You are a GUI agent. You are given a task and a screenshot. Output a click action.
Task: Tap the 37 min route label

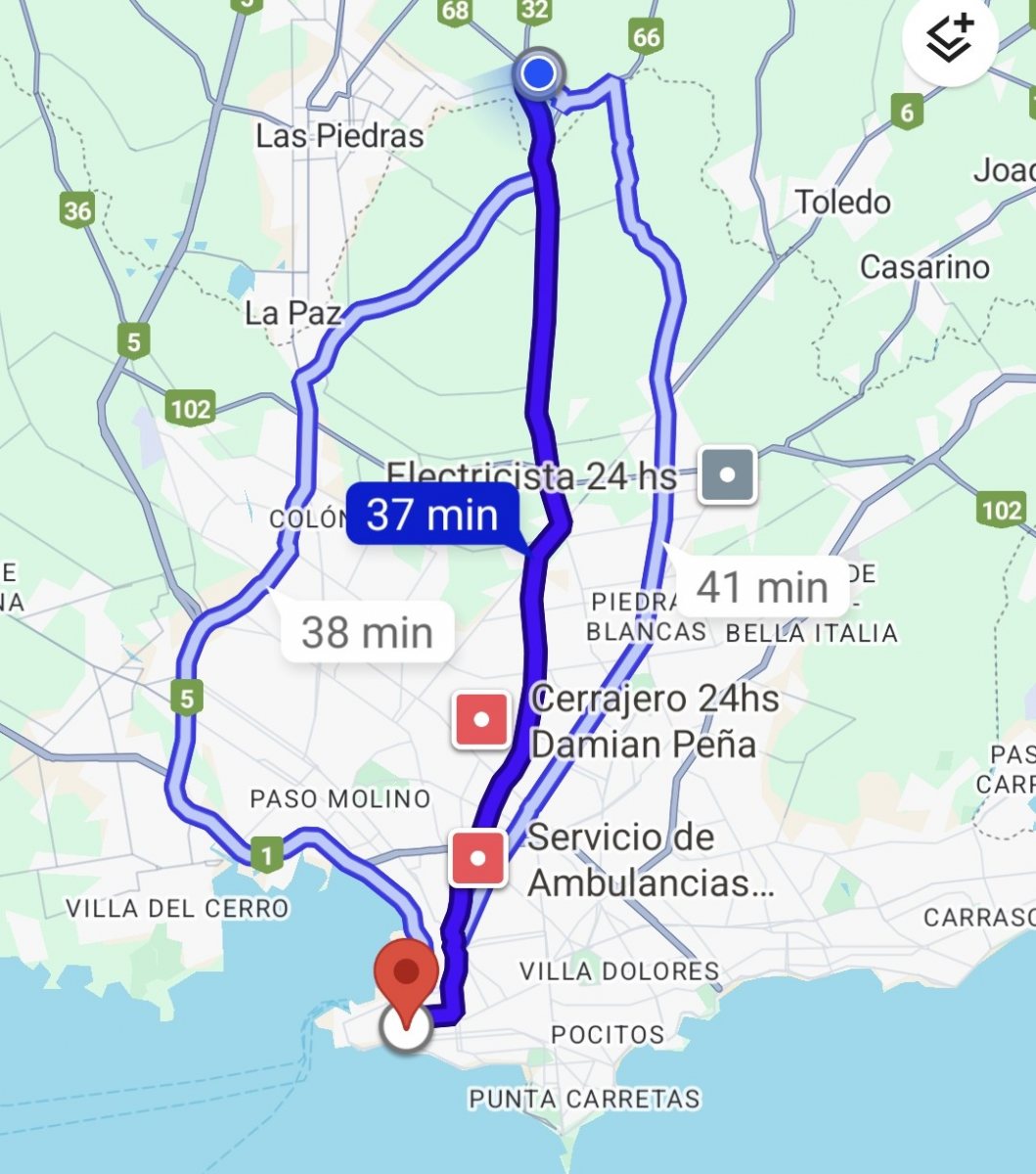(x=432, y=514)
